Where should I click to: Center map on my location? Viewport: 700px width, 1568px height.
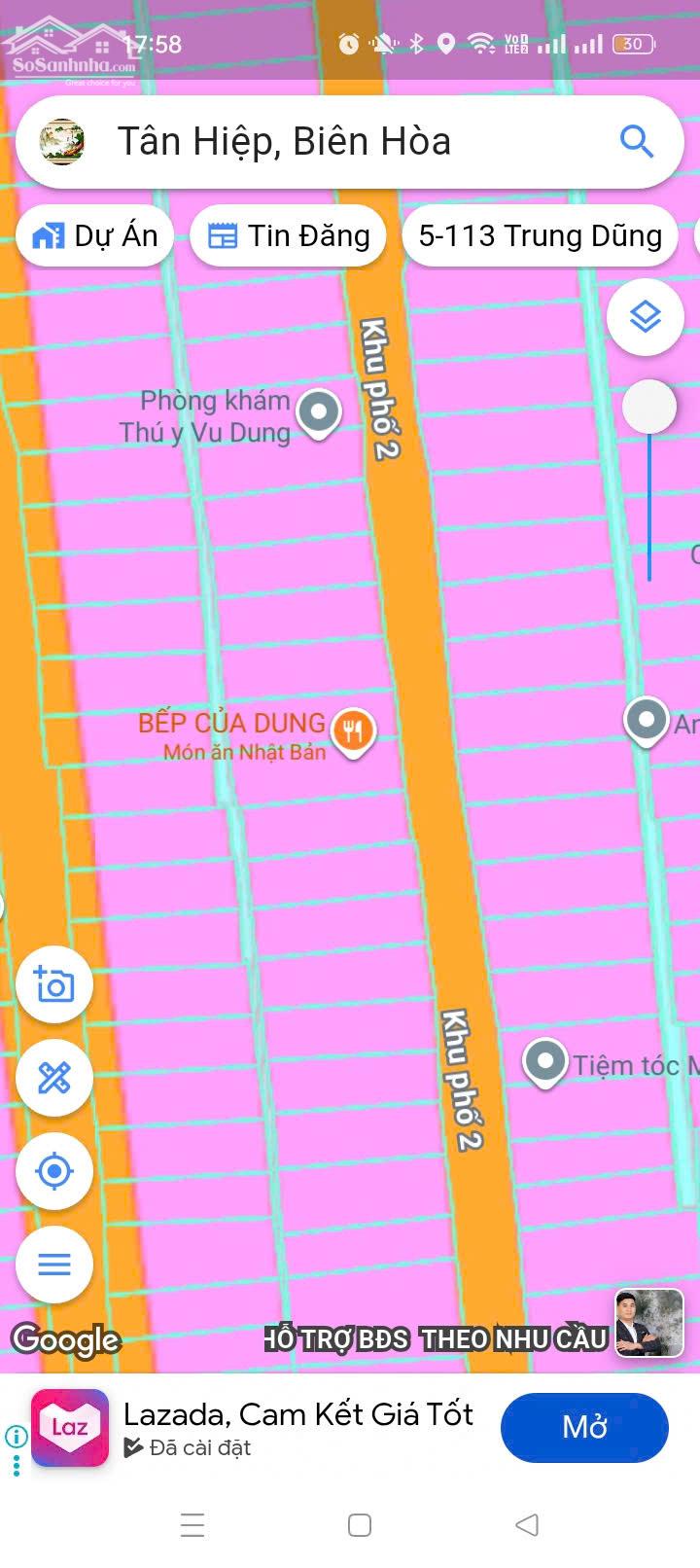click(54, 1171)
